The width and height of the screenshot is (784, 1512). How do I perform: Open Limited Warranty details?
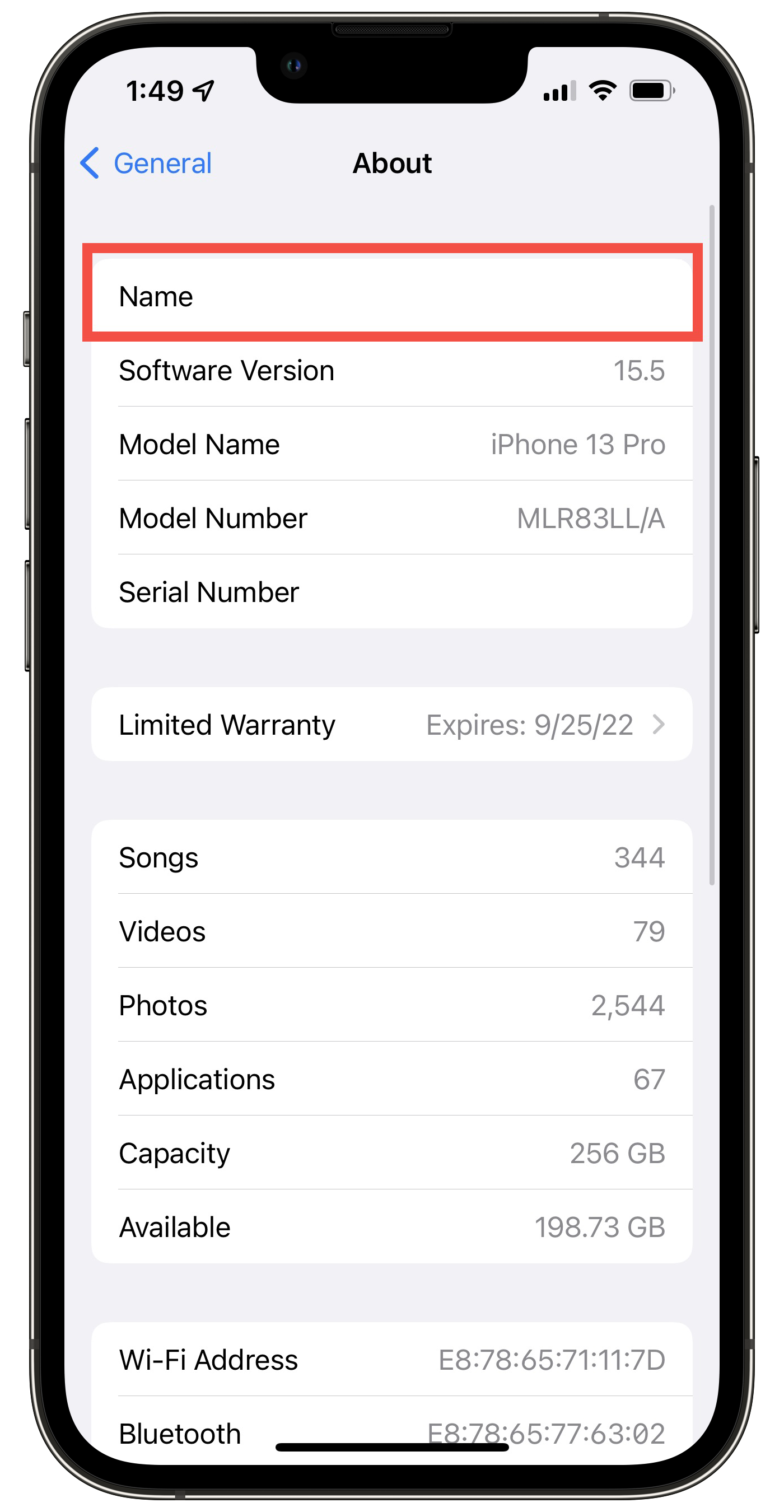coord(391,724)
